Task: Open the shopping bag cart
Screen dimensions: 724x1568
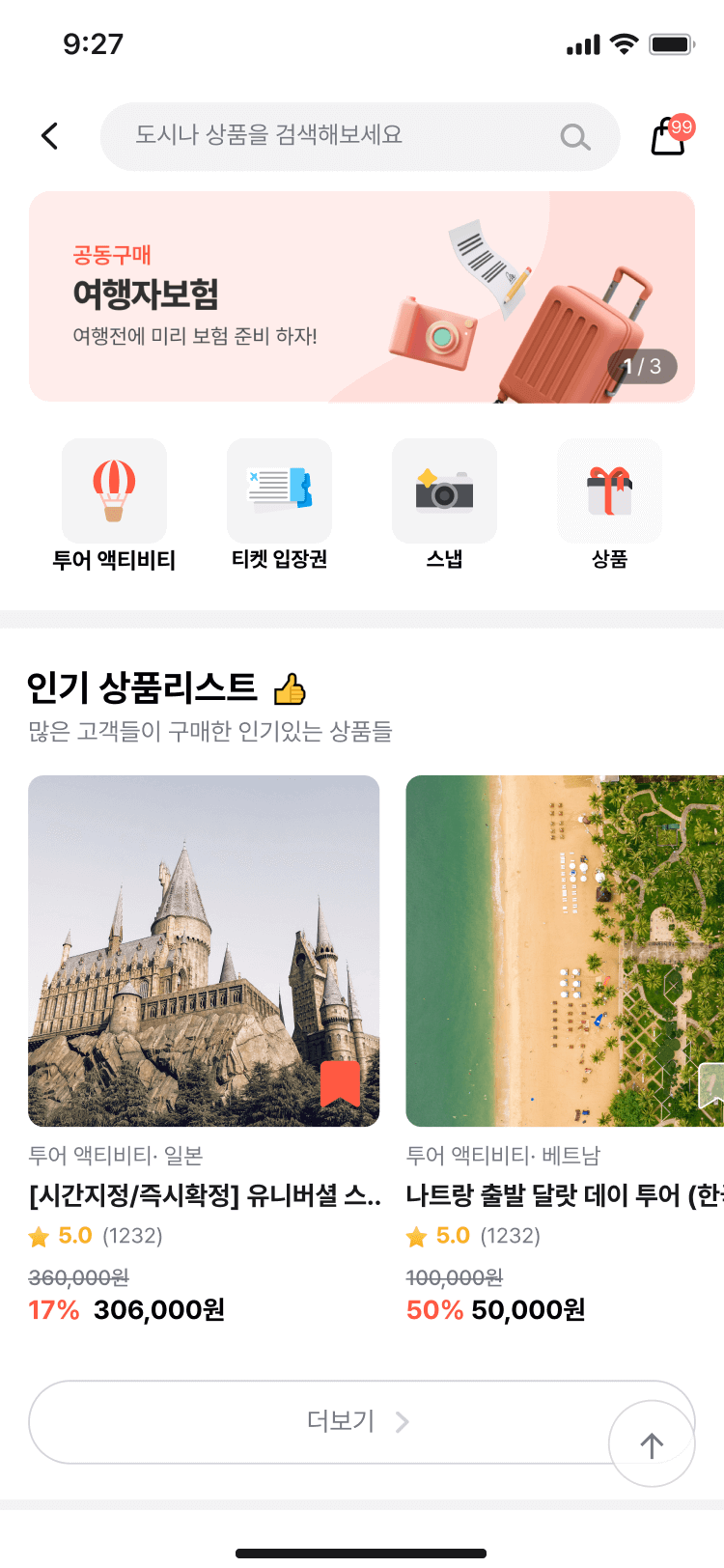Action: [669, 136]
